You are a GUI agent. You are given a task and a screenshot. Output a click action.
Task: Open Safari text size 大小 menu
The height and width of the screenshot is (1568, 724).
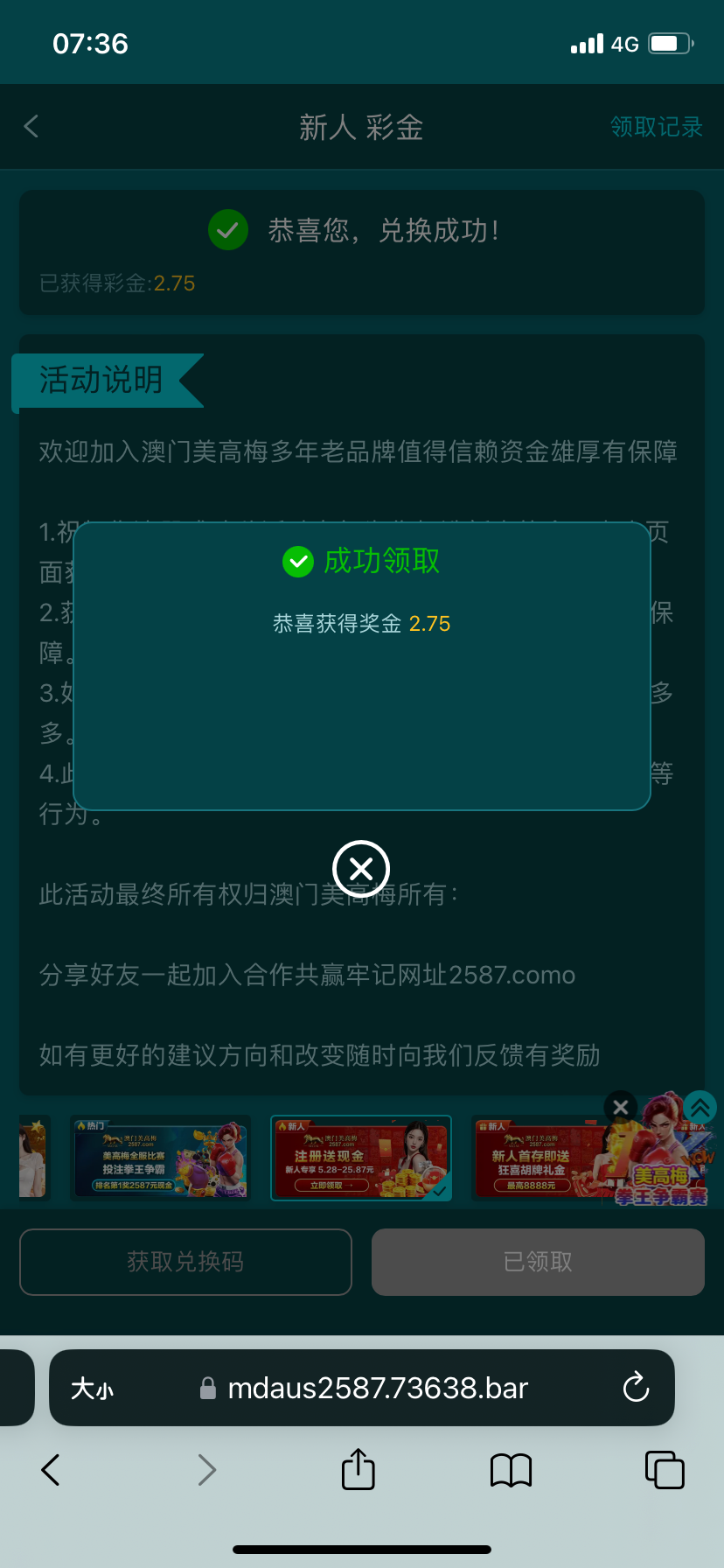click(x=92, y=1388)
